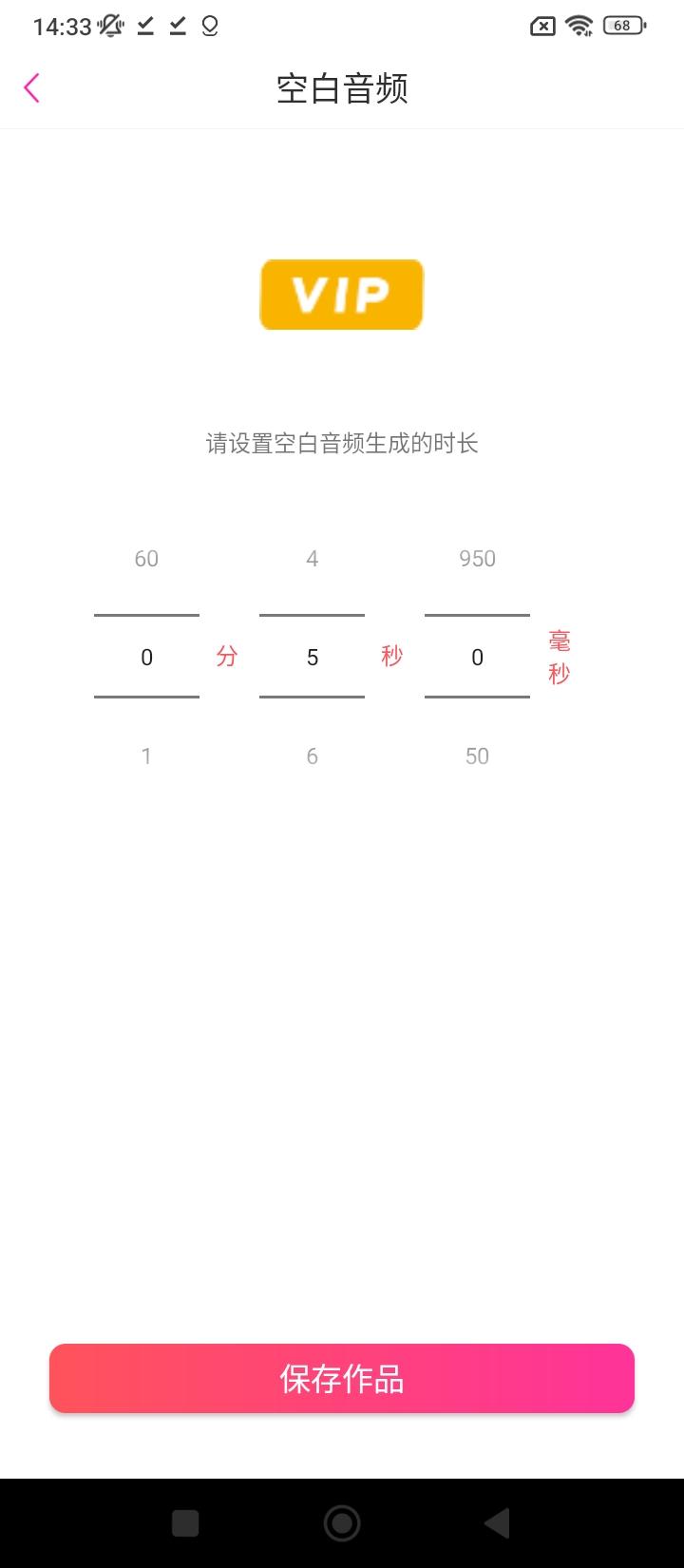Tap the battery indicator showing 68

pos(623,26)
